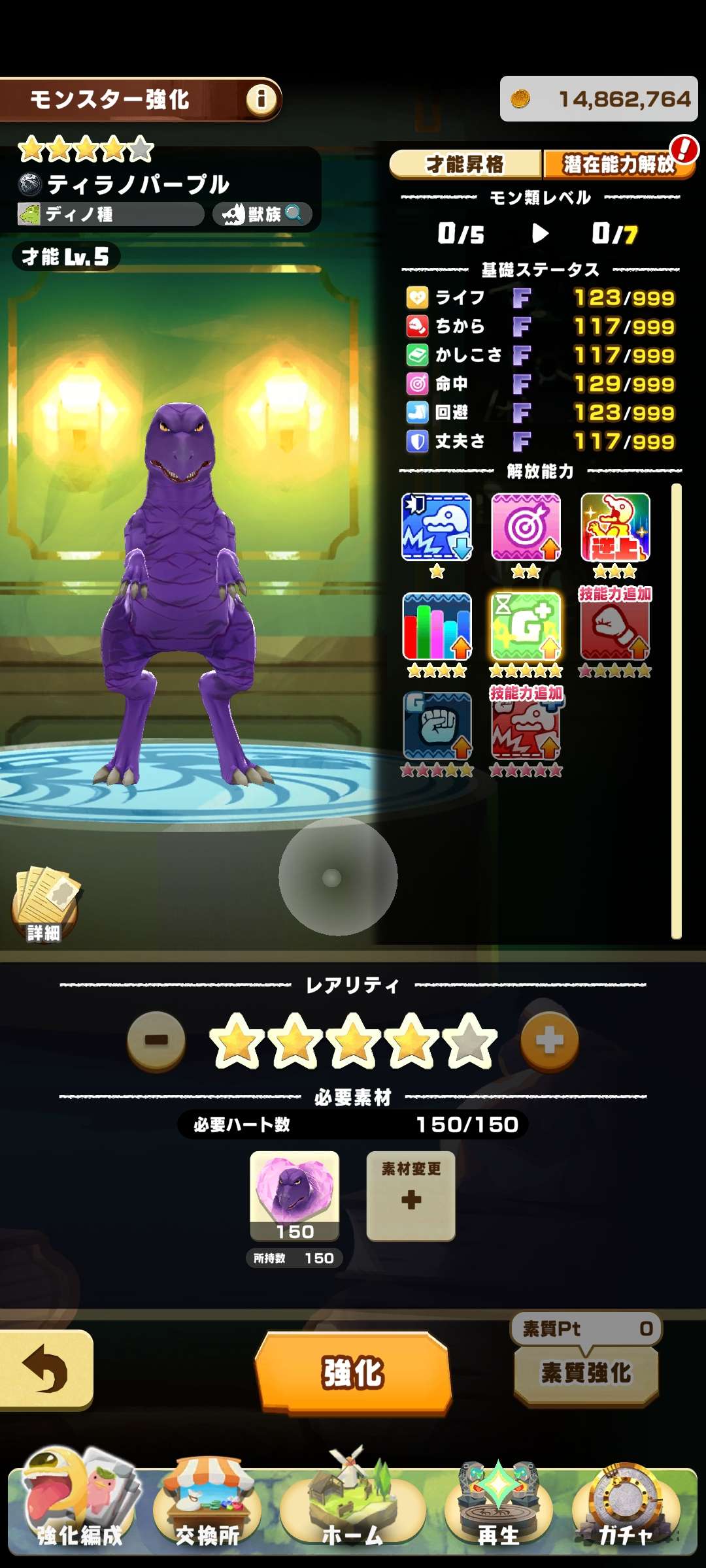Switch to the 潜在能力解放 tab
Screen dimensions: 706x1568
point(618,164)
